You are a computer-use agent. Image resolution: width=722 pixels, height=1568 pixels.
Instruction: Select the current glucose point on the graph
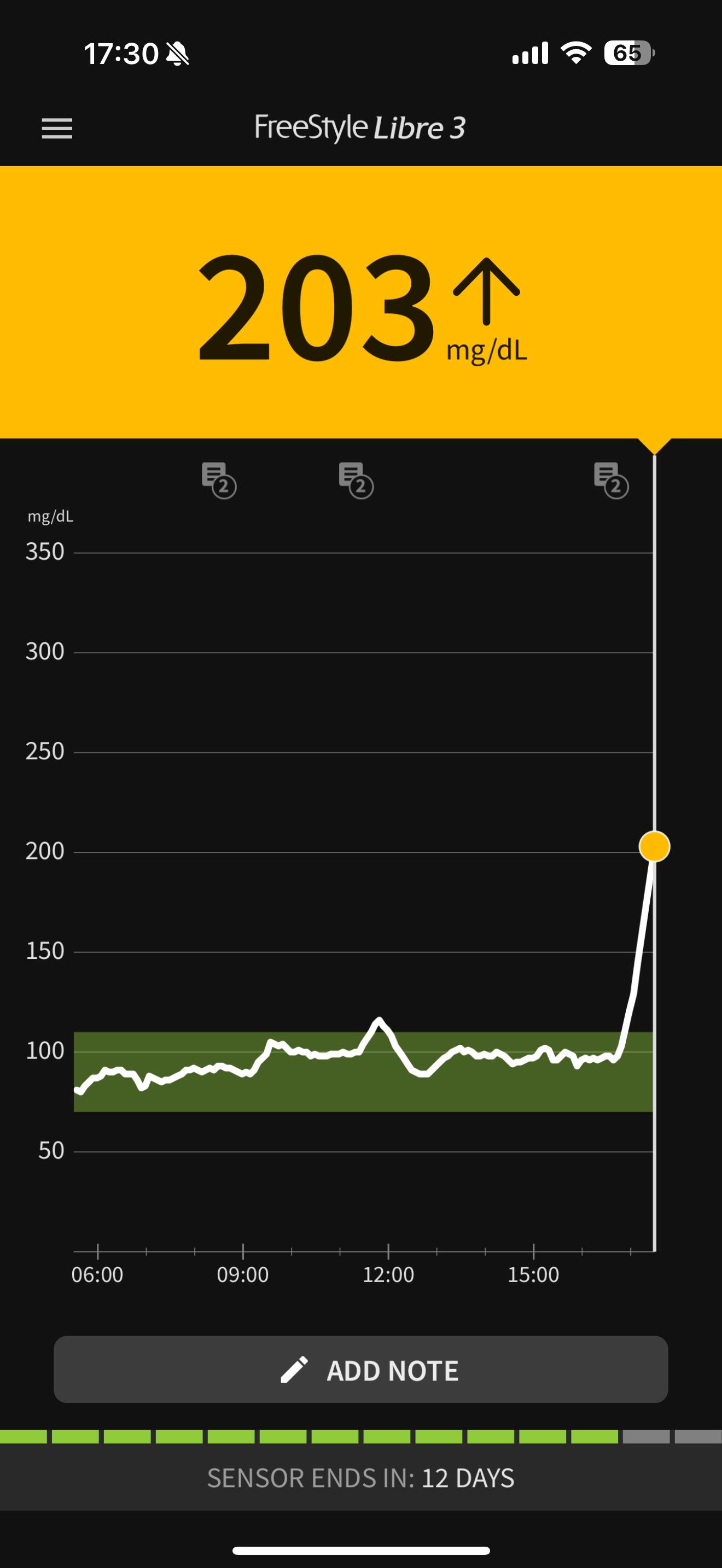click(x=654, y=847)
